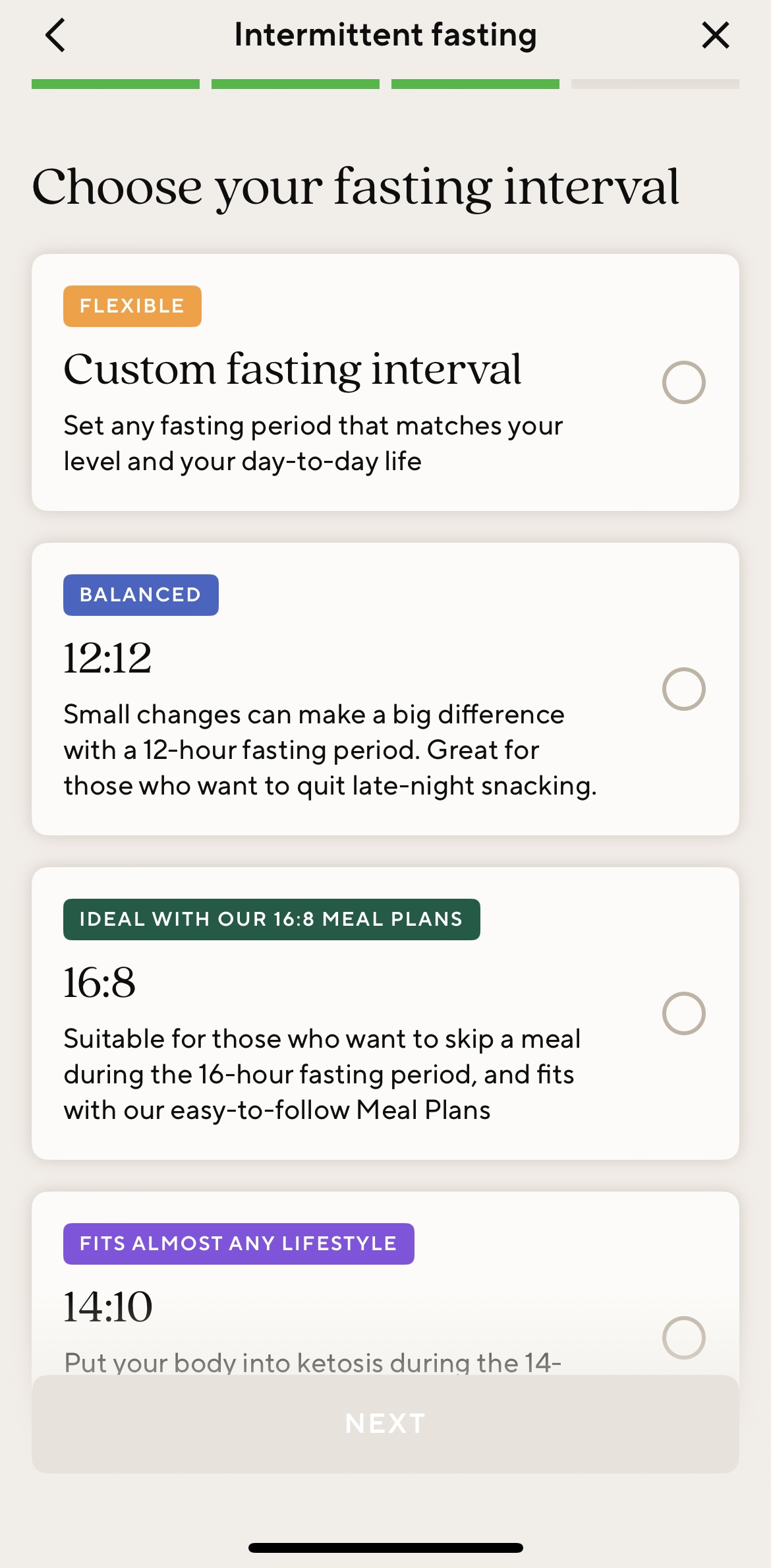Tap the NEXT button

coord(385,1424)
